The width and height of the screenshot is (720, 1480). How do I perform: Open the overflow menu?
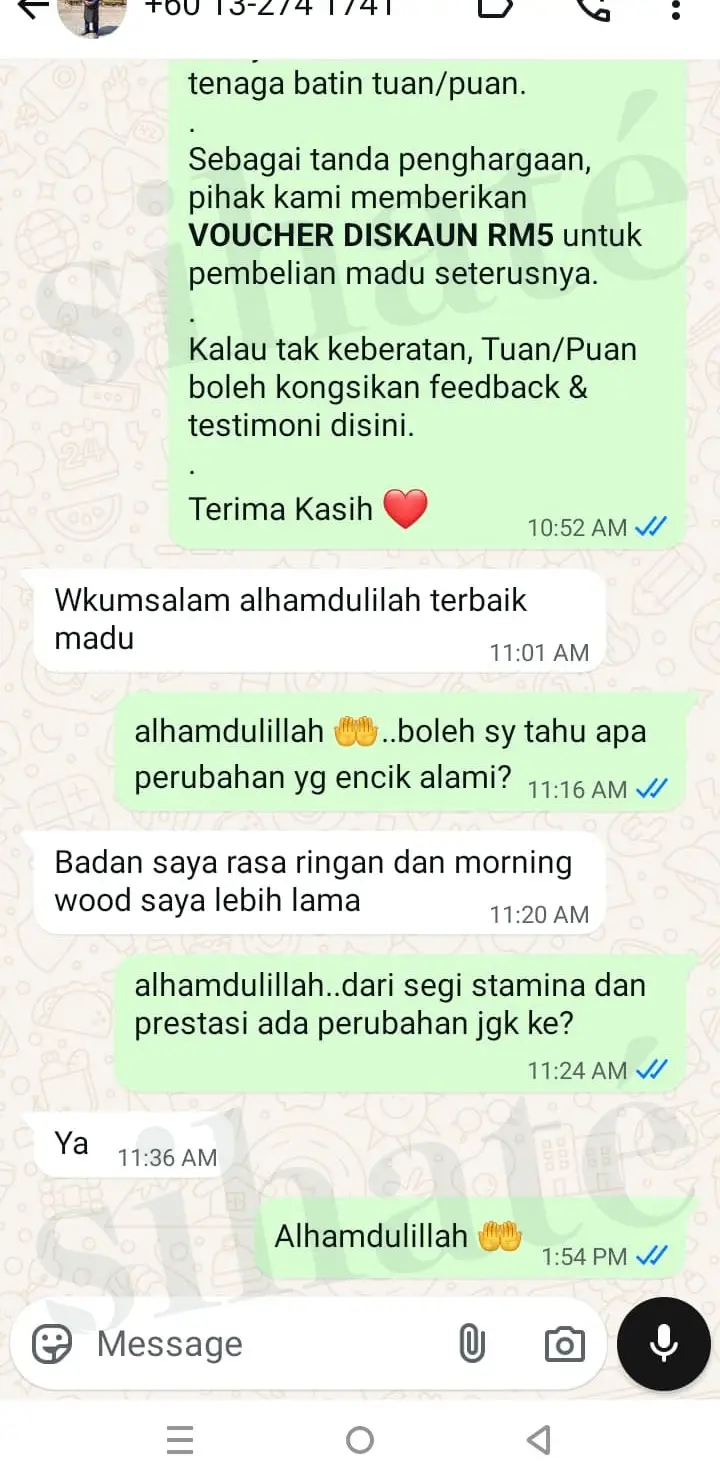(676, 10)
